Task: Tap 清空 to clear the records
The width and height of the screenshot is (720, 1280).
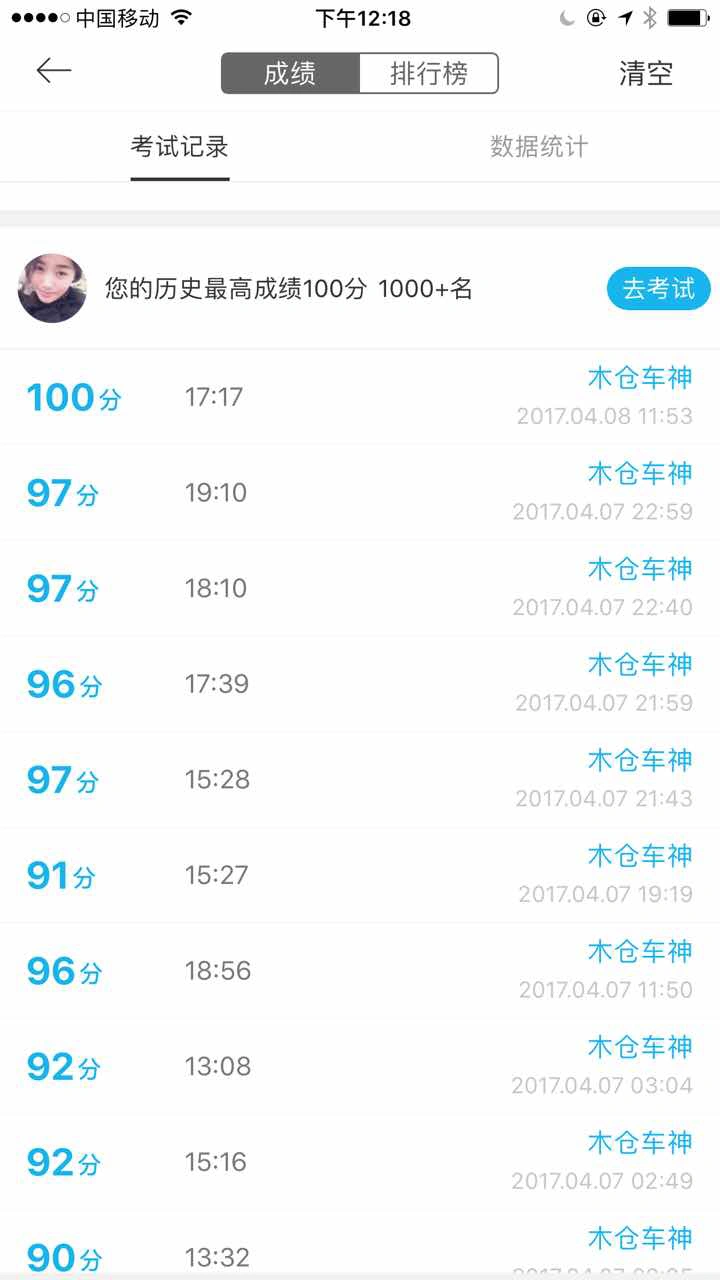Action: click(646, 73)
